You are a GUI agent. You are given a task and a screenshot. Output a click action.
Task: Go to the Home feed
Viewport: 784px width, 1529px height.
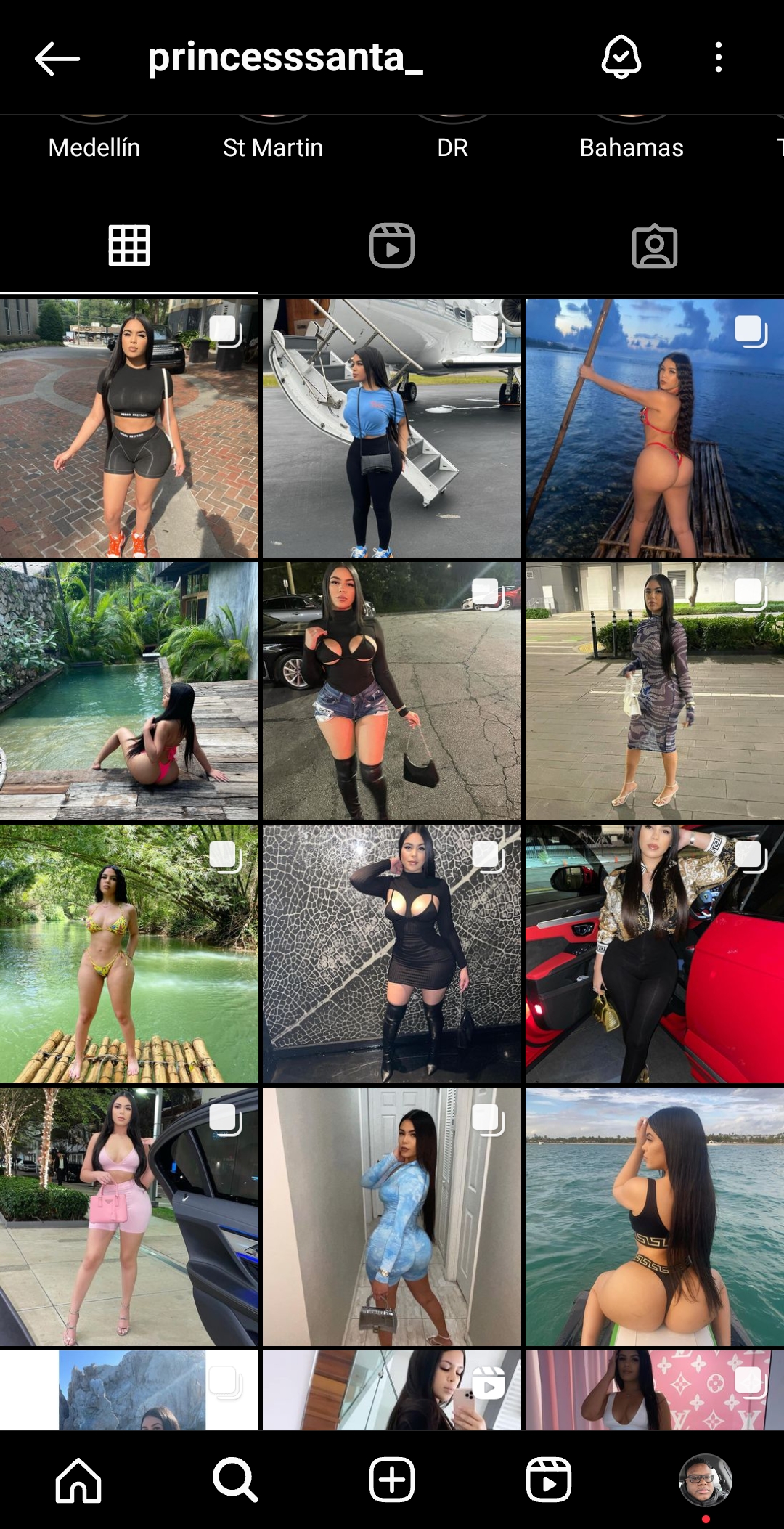tap(78, 1480)
